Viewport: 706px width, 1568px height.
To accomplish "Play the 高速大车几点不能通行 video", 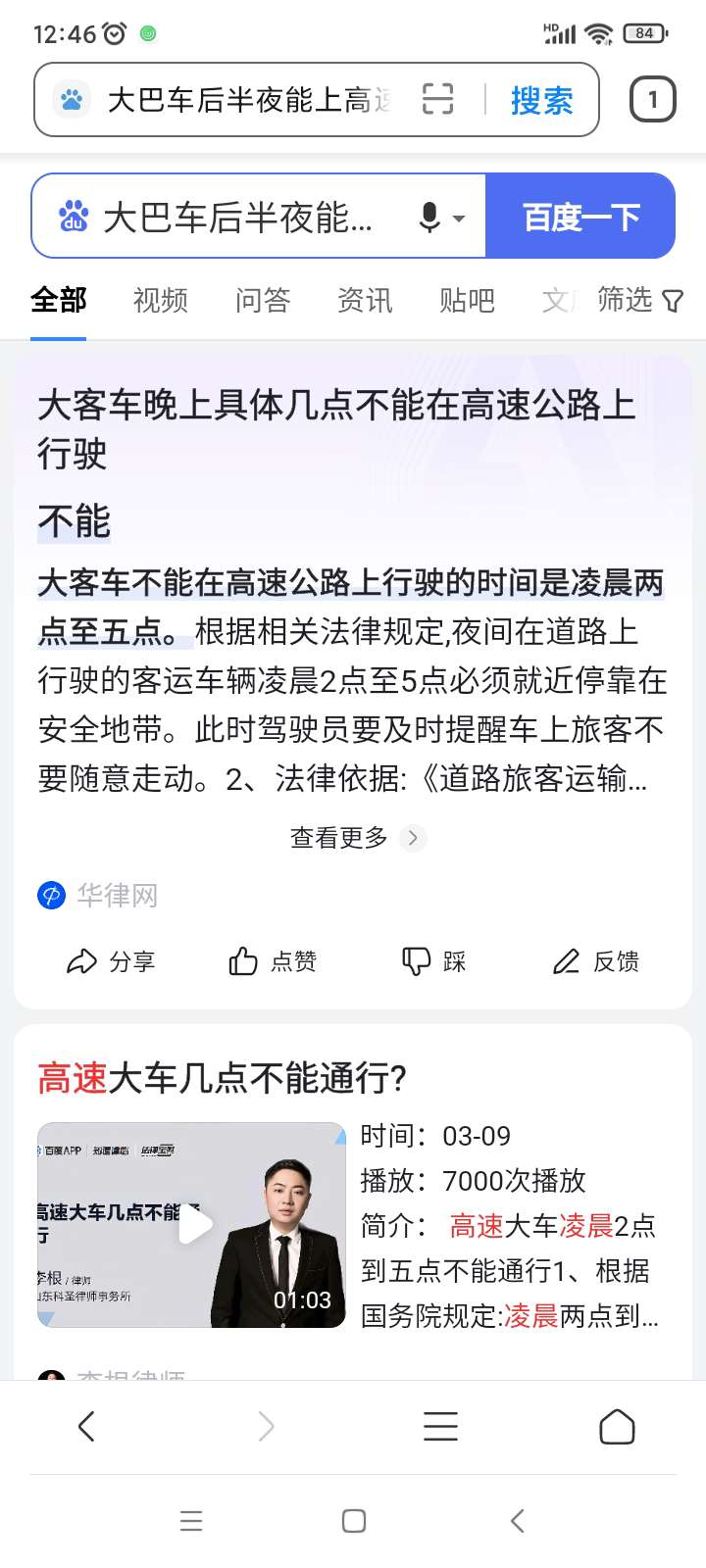I will click(192, 1225).
